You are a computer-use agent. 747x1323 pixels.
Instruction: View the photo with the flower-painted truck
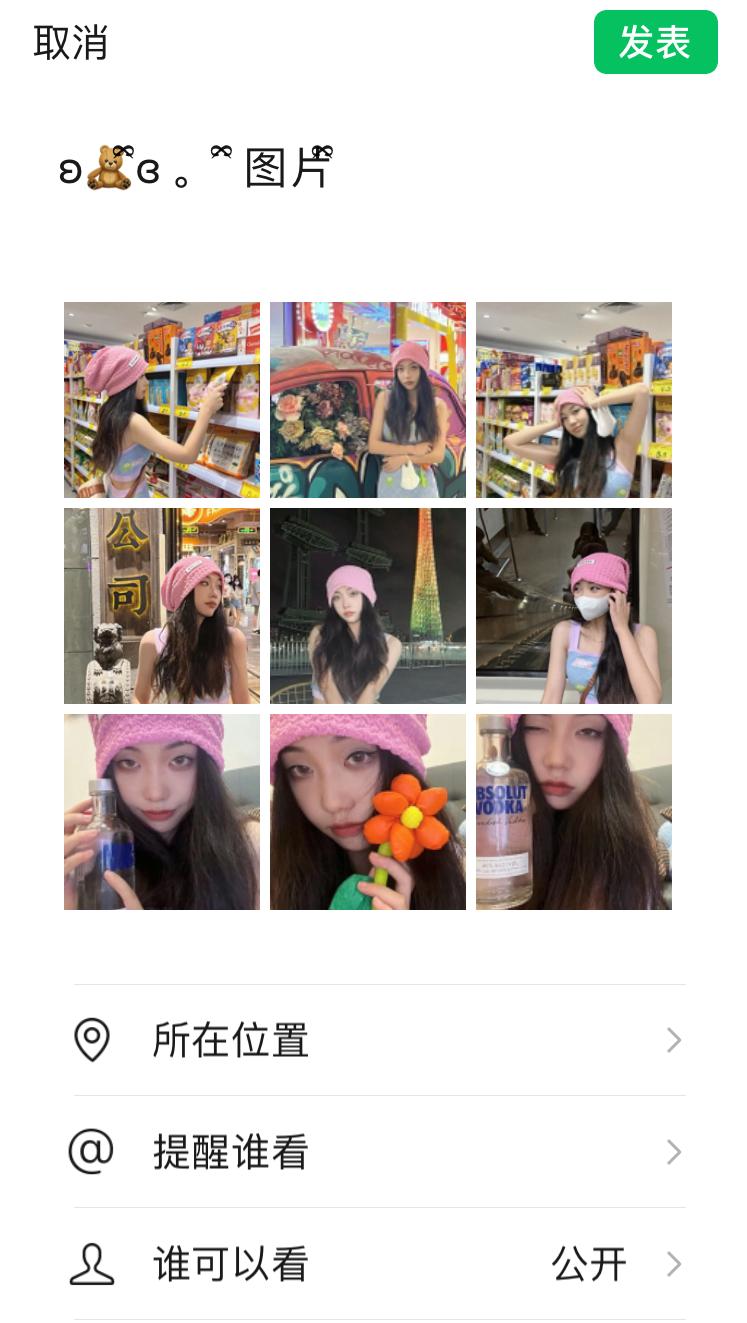pos(368,400)
